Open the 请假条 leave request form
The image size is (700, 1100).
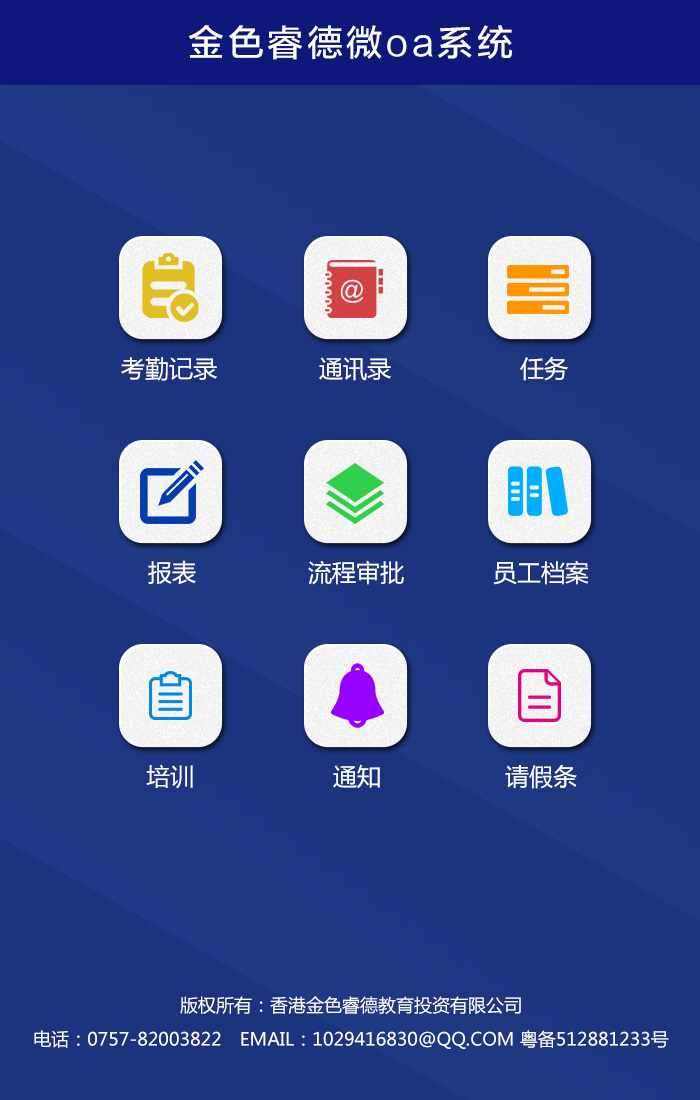pos(539,696)
